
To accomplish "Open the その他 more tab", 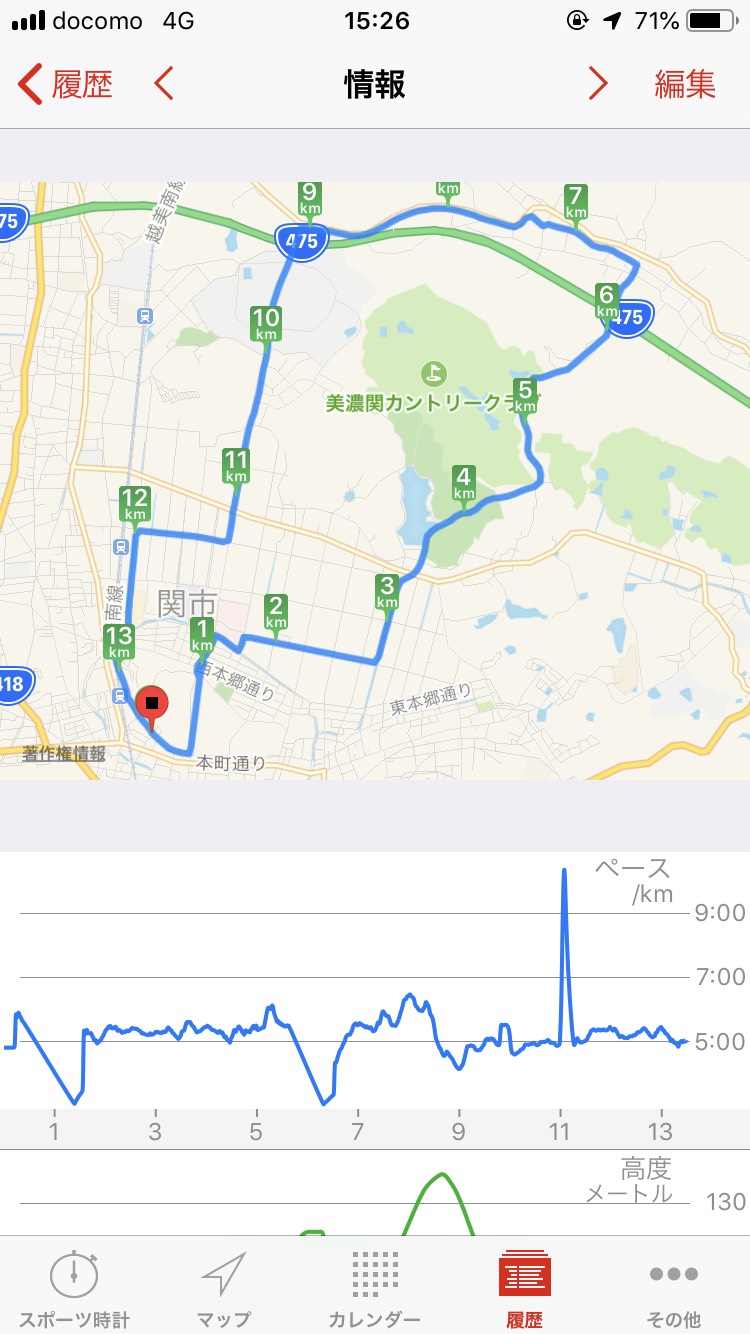I will pos(674,1288).
